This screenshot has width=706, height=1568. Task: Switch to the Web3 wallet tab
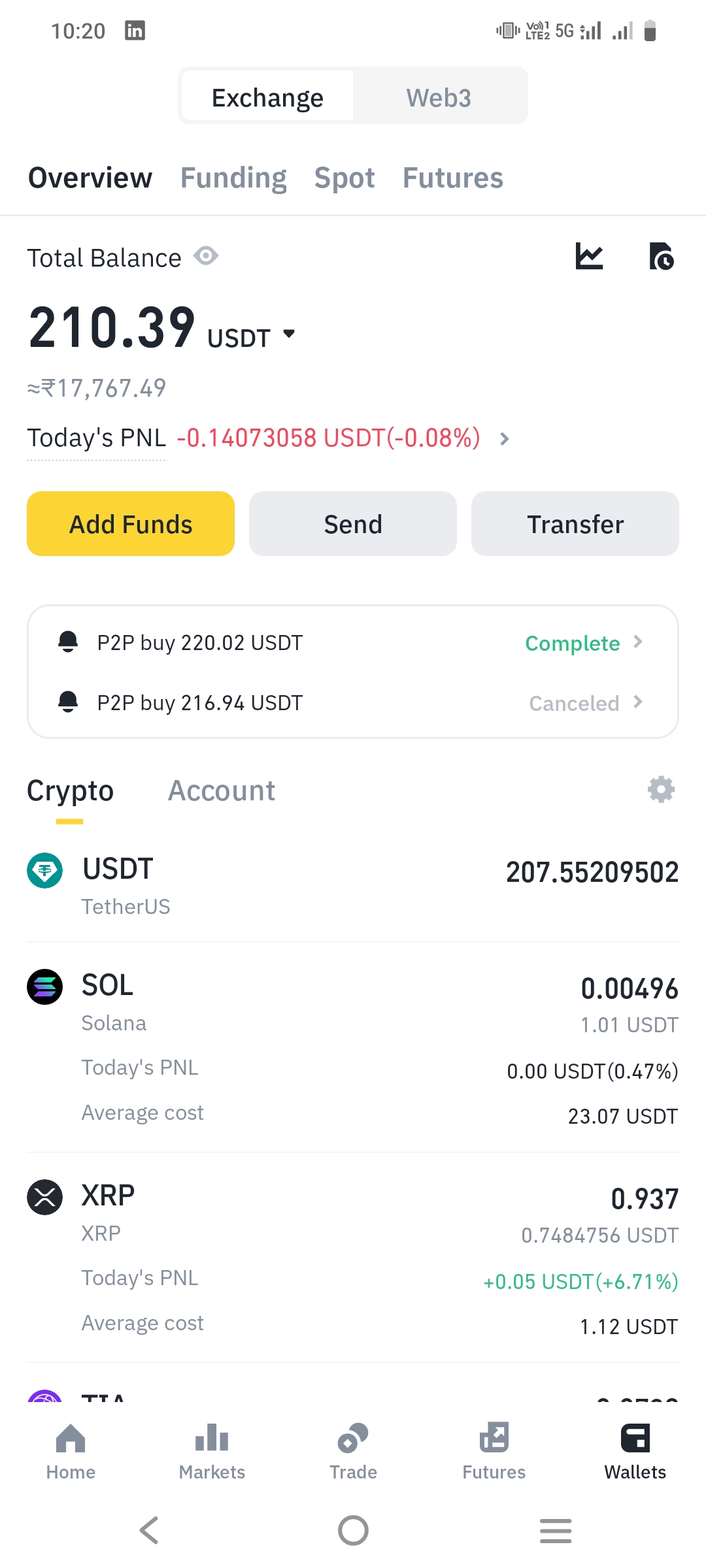click(439, 97)
